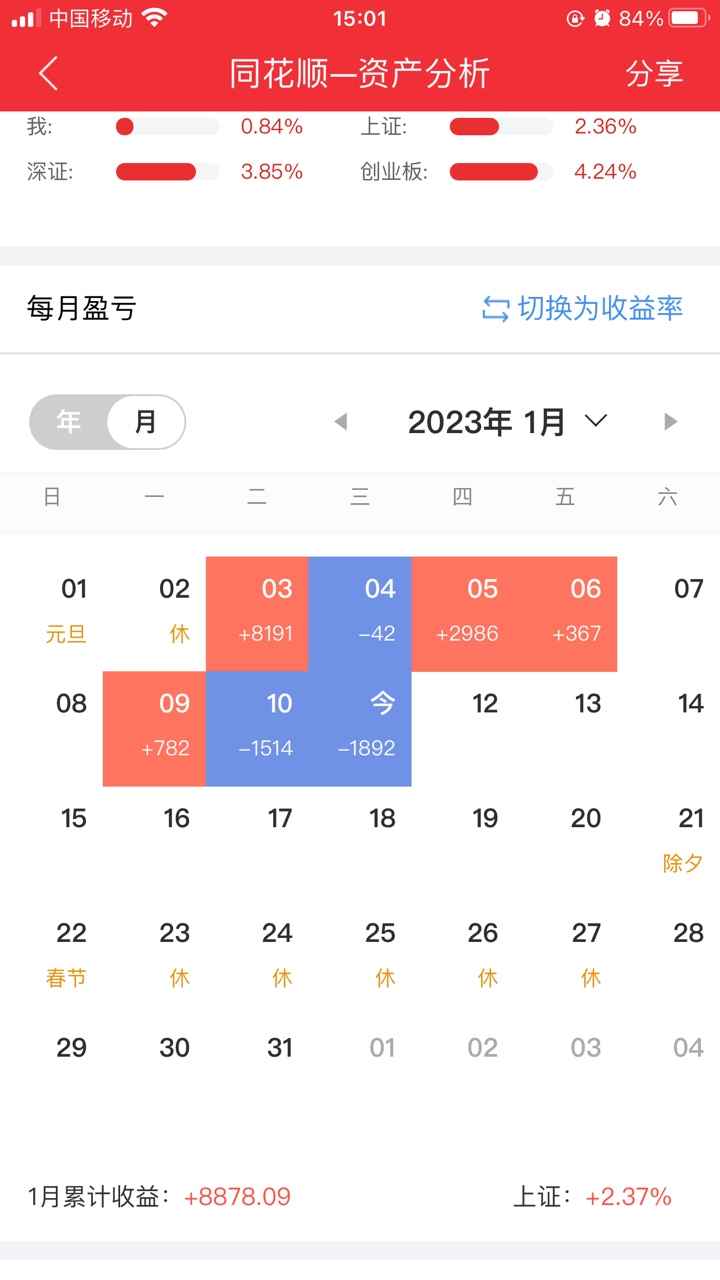The height and width of the screenshot is (1280, 720).
Task: Open January 09 showing +782
Action: 154,728
